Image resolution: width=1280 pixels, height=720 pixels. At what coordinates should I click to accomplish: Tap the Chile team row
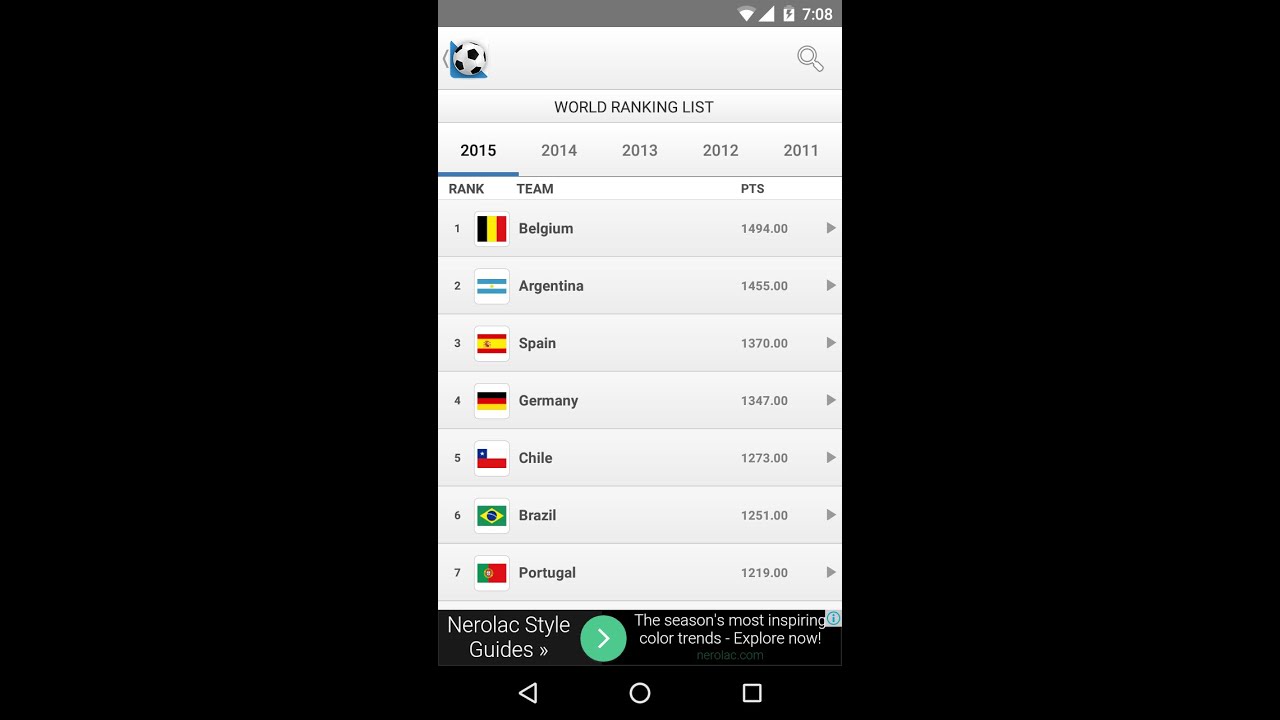coord(640,458)
